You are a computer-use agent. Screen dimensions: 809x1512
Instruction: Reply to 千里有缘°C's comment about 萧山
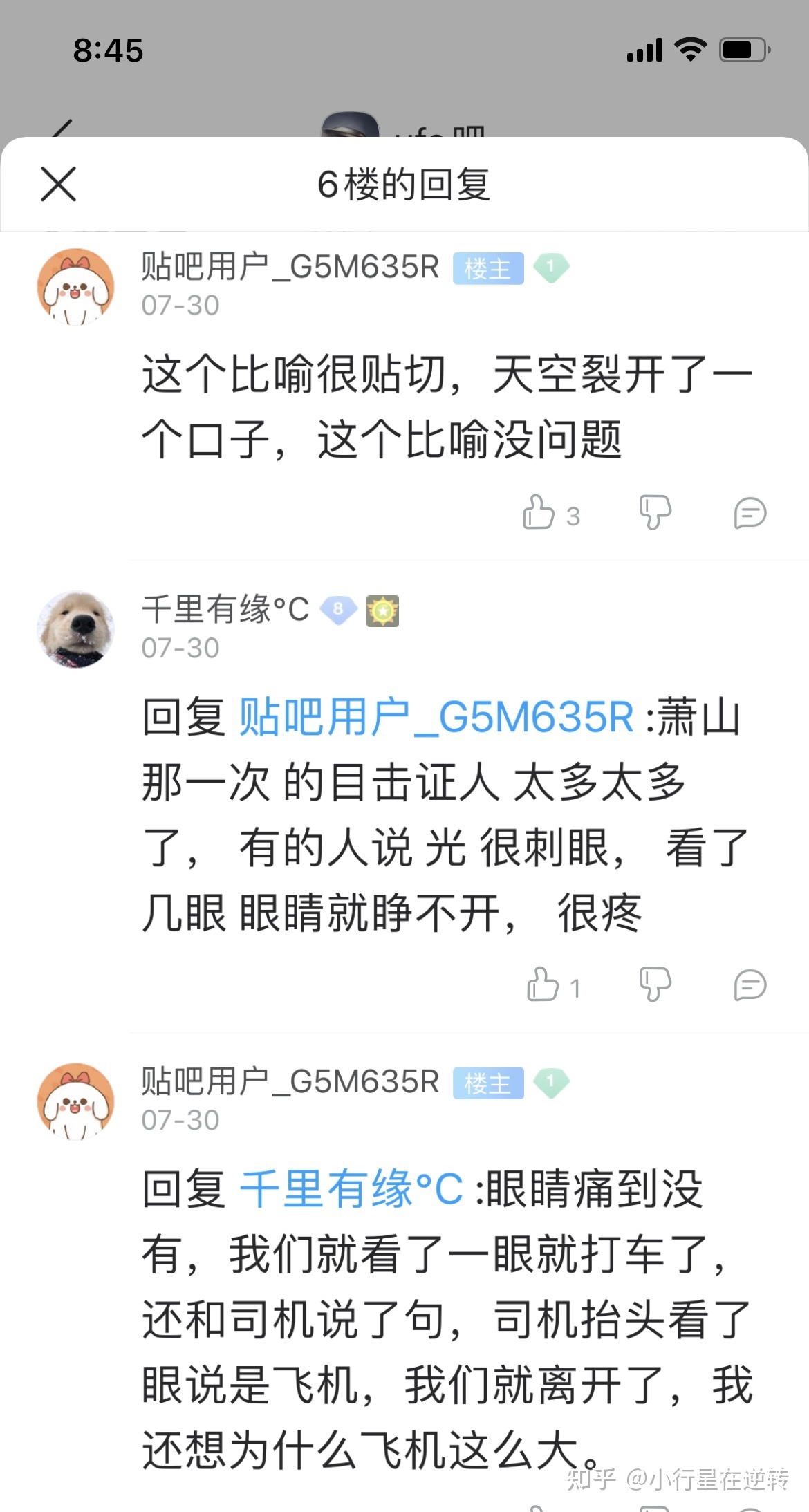750,984
